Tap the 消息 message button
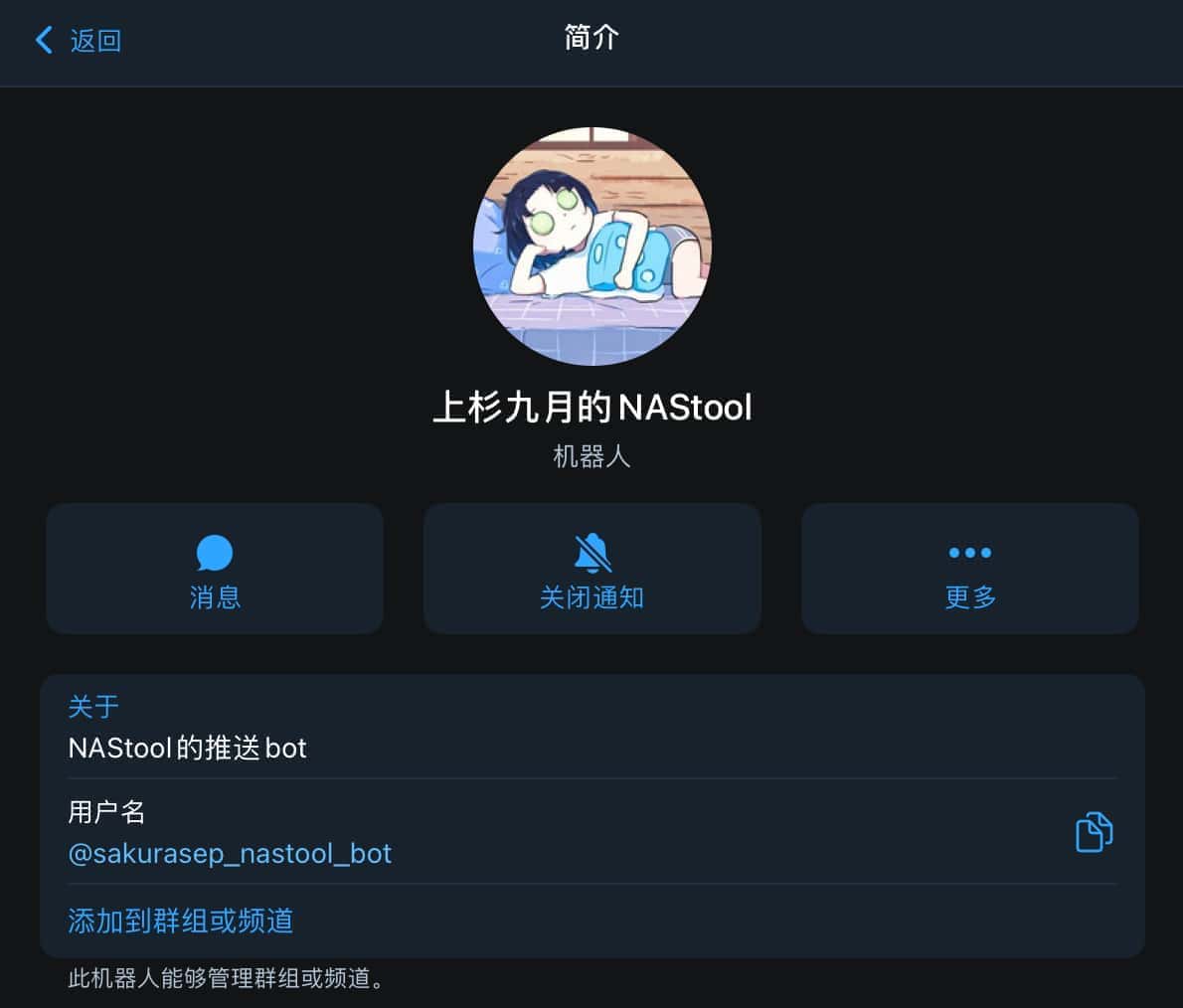Screen dimensions: 1183x1008 pos(215,569)
